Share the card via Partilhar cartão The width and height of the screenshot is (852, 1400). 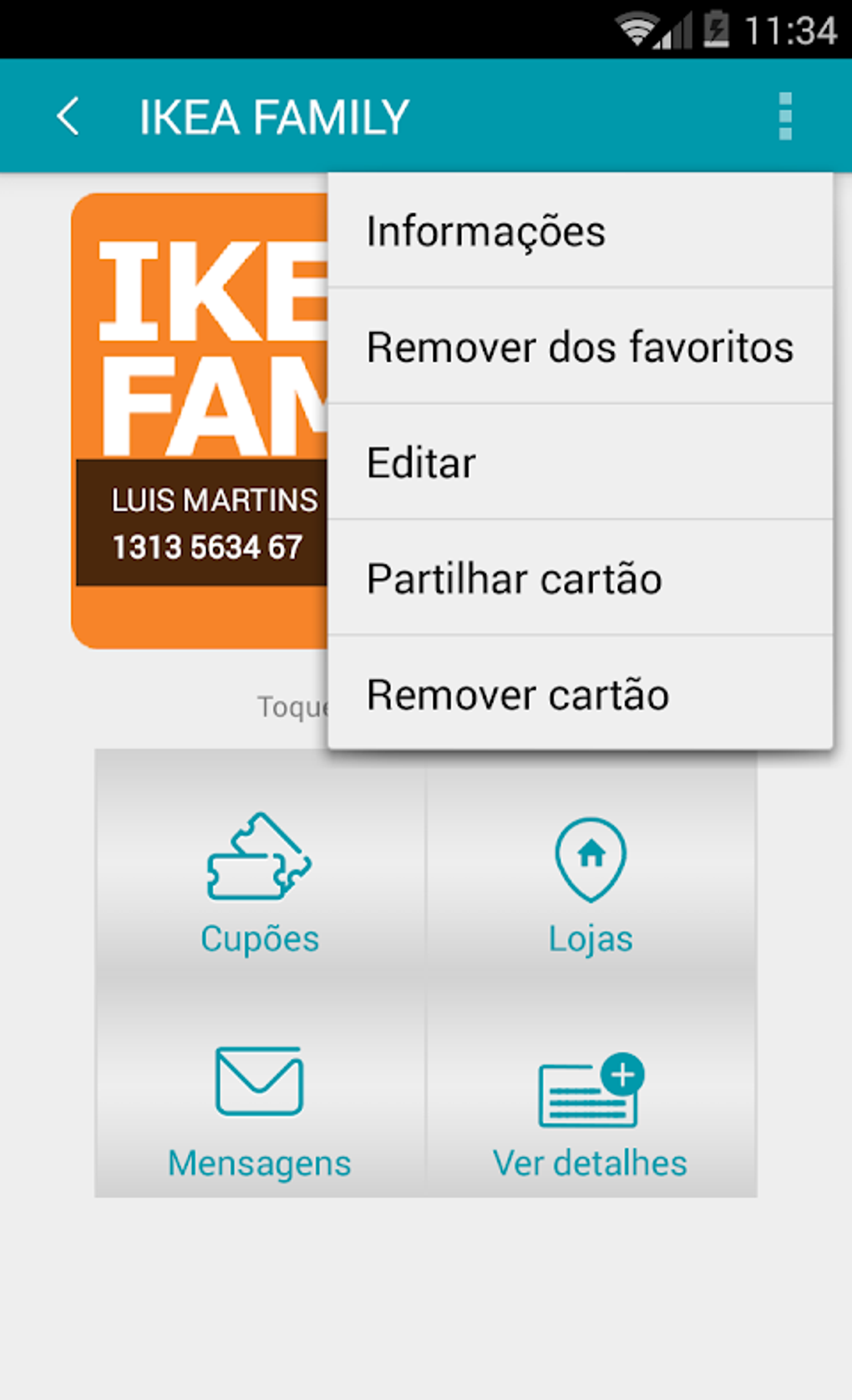580,579
